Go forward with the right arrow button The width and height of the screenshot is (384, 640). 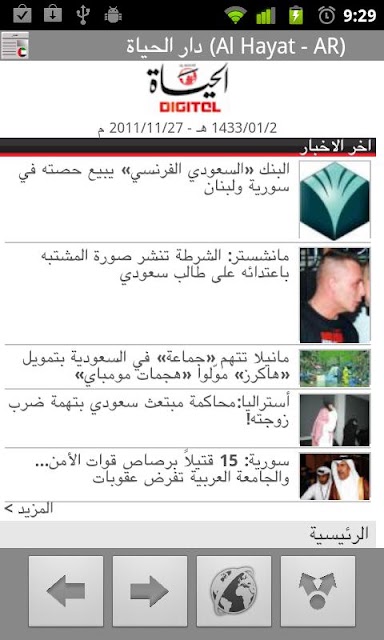pyautogui.click(x=150, y=591)
